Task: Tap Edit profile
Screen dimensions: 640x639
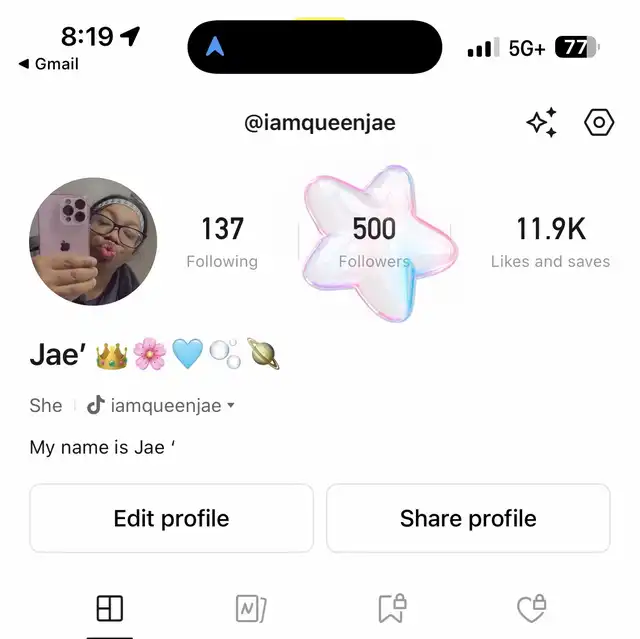Action: pos(171,518)
